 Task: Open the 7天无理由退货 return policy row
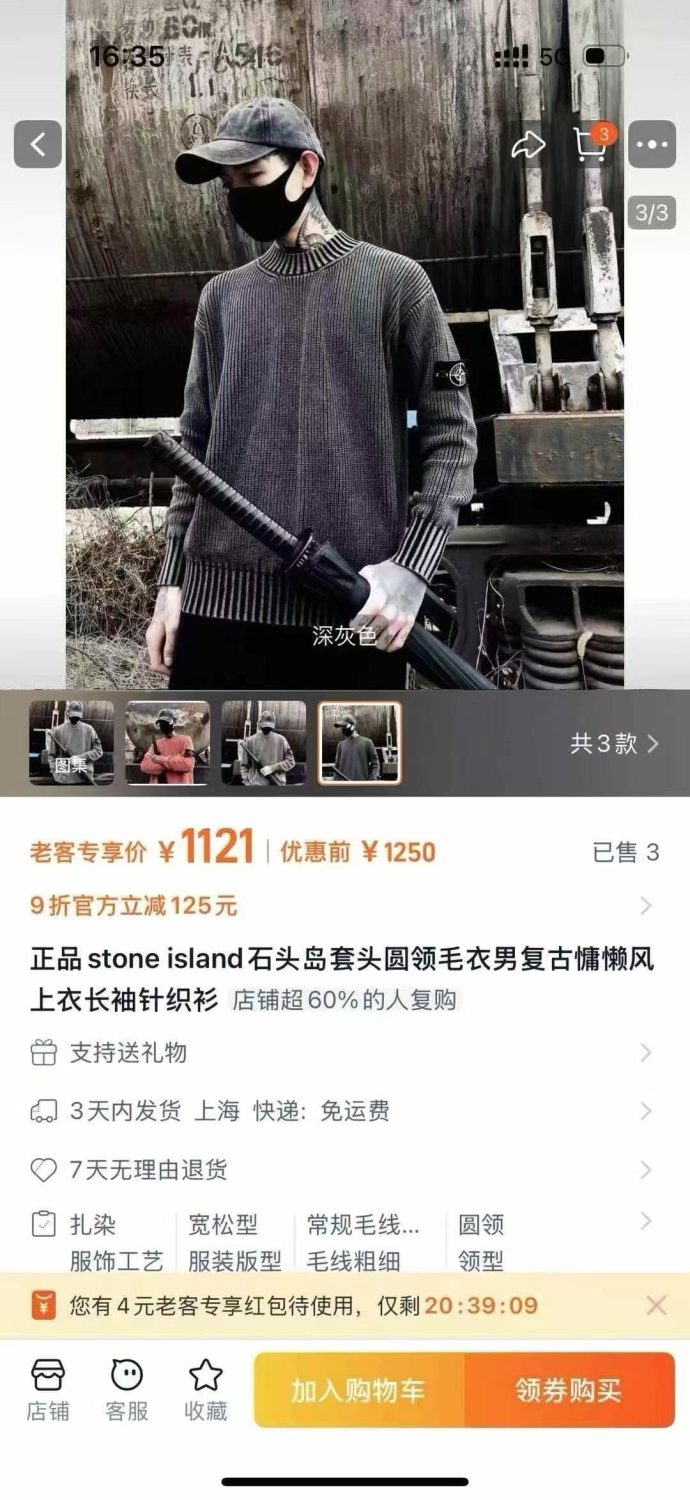(x=345, y=1169)
